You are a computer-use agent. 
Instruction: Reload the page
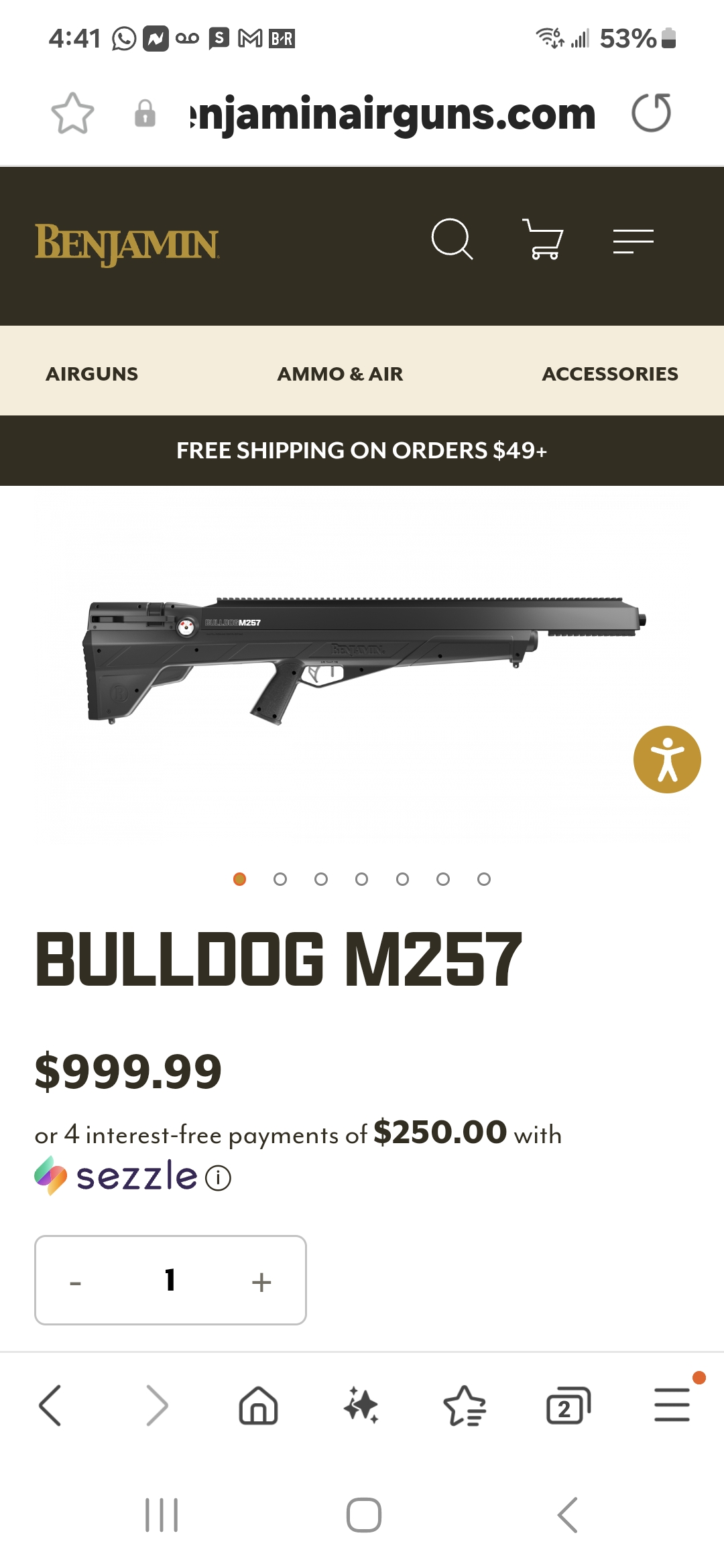pos(651,113)
